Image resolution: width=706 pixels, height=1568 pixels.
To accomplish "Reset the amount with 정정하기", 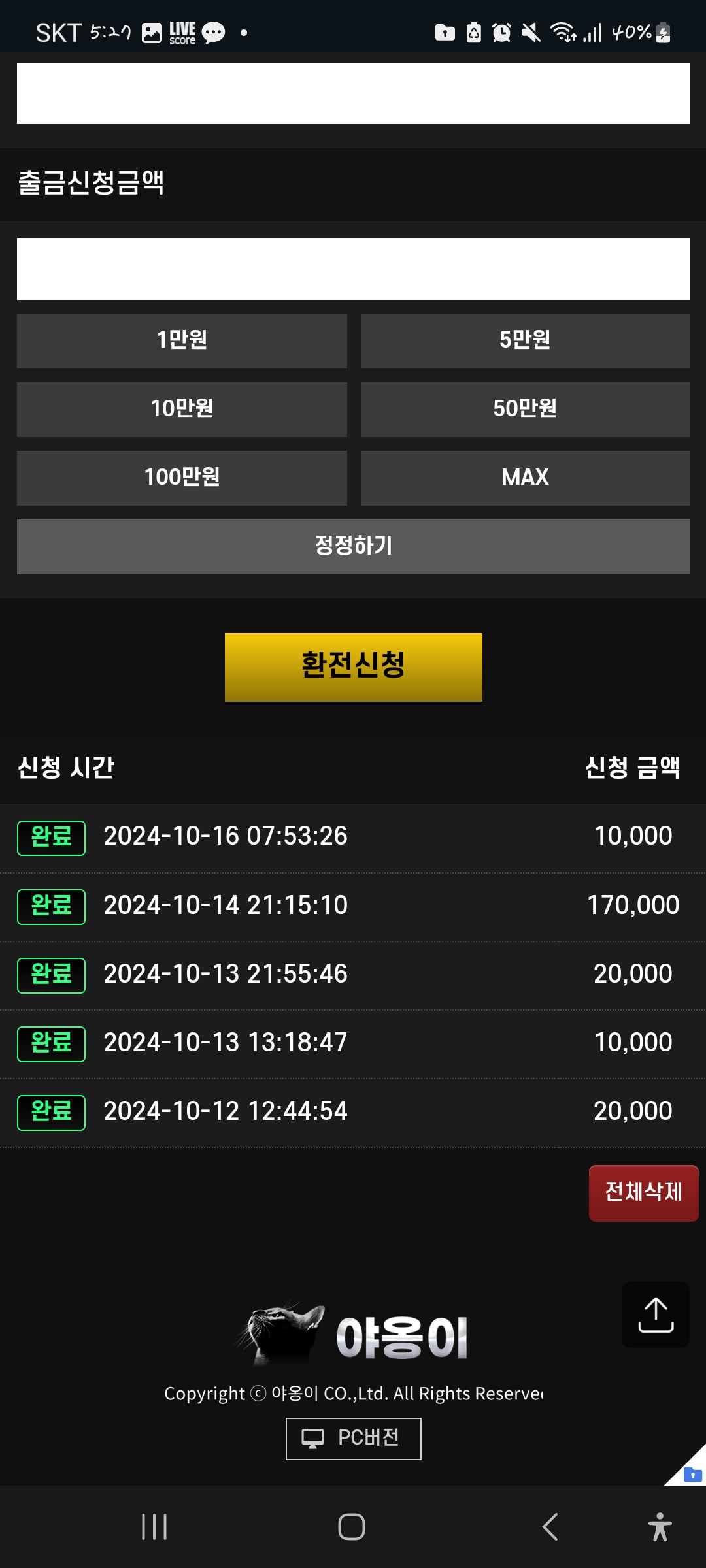I will pyautogui.click(x=353, y=546).
